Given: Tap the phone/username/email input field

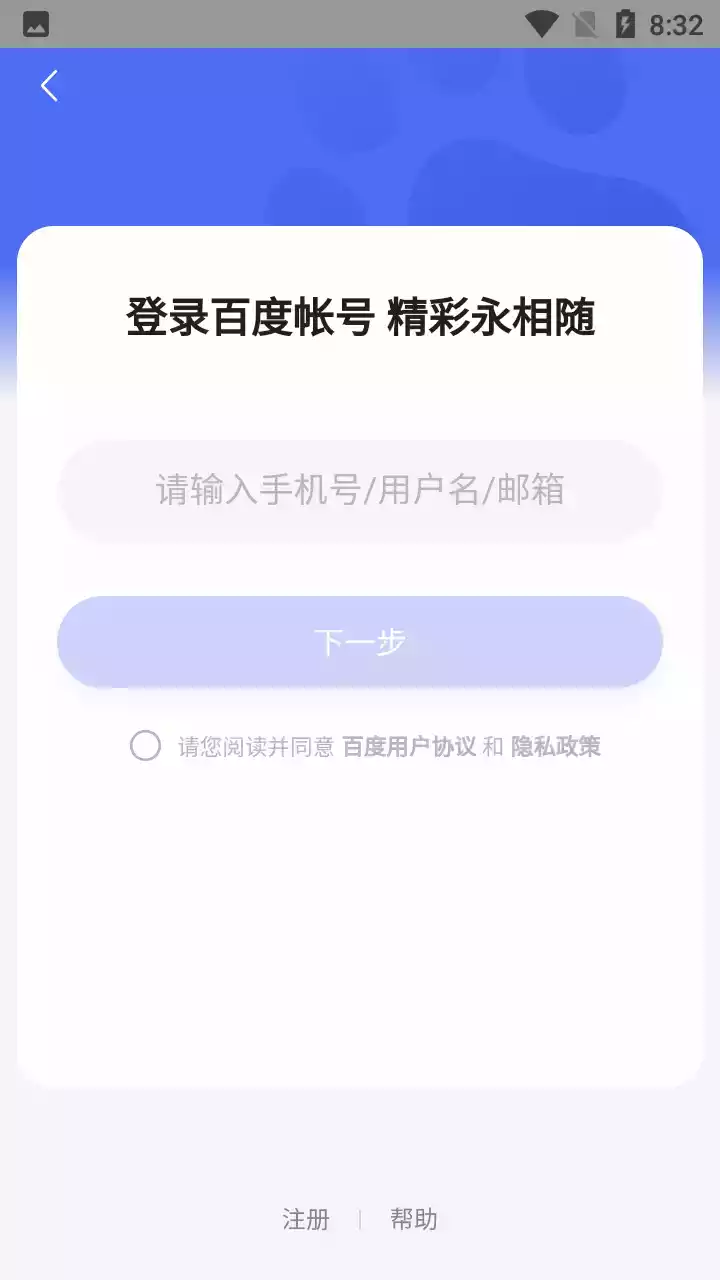Looking at the screenshot, I should click(360, 490).
